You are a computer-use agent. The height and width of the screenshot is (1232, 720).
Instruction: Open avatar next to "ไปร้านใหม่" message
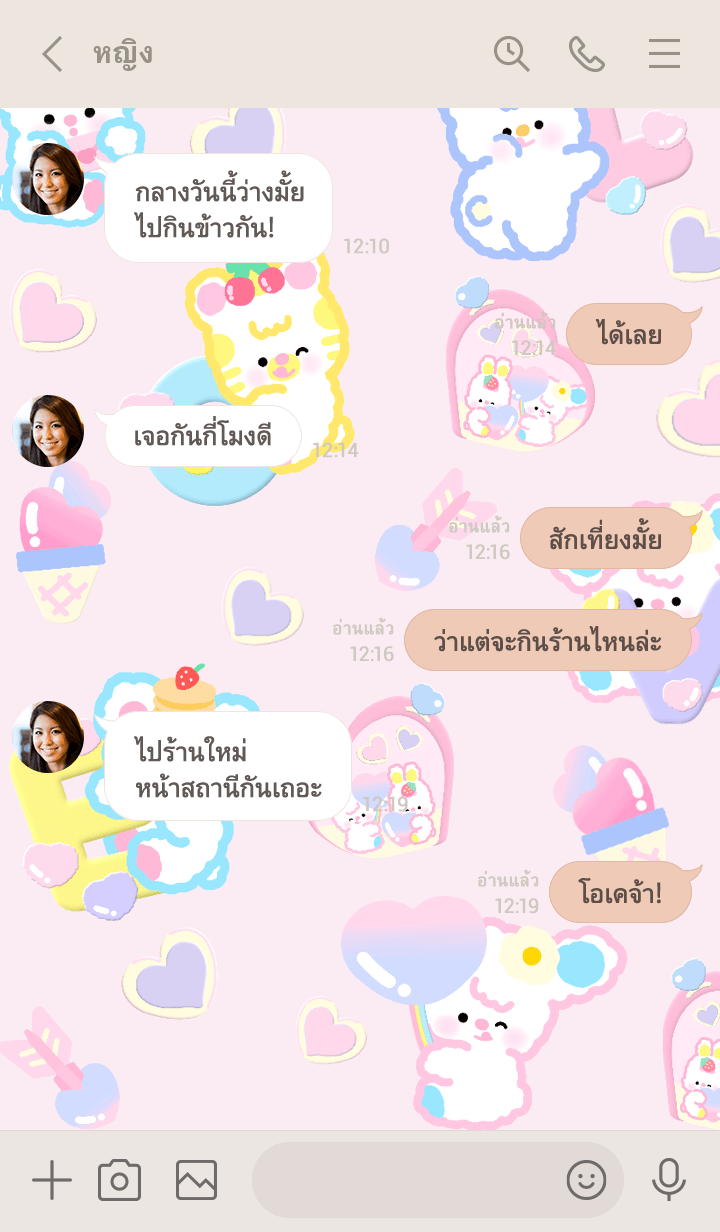[x=48, y=737]
